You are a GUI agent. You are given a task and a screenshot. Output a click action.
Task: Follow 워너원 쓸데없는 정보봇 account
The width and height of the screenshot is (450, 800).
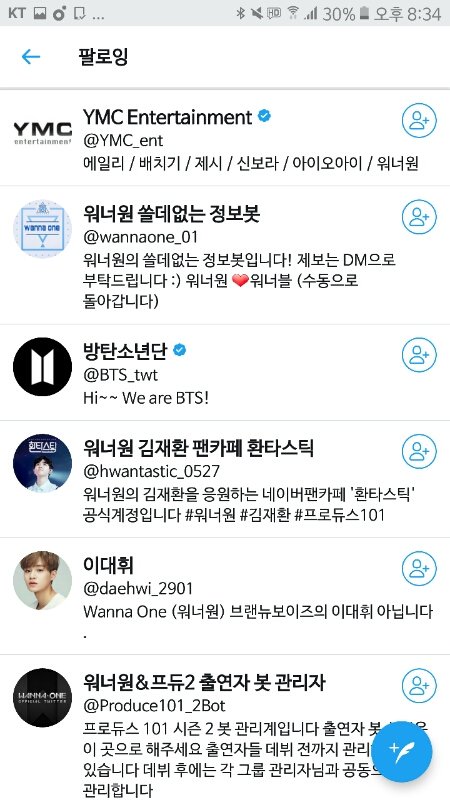419,217
